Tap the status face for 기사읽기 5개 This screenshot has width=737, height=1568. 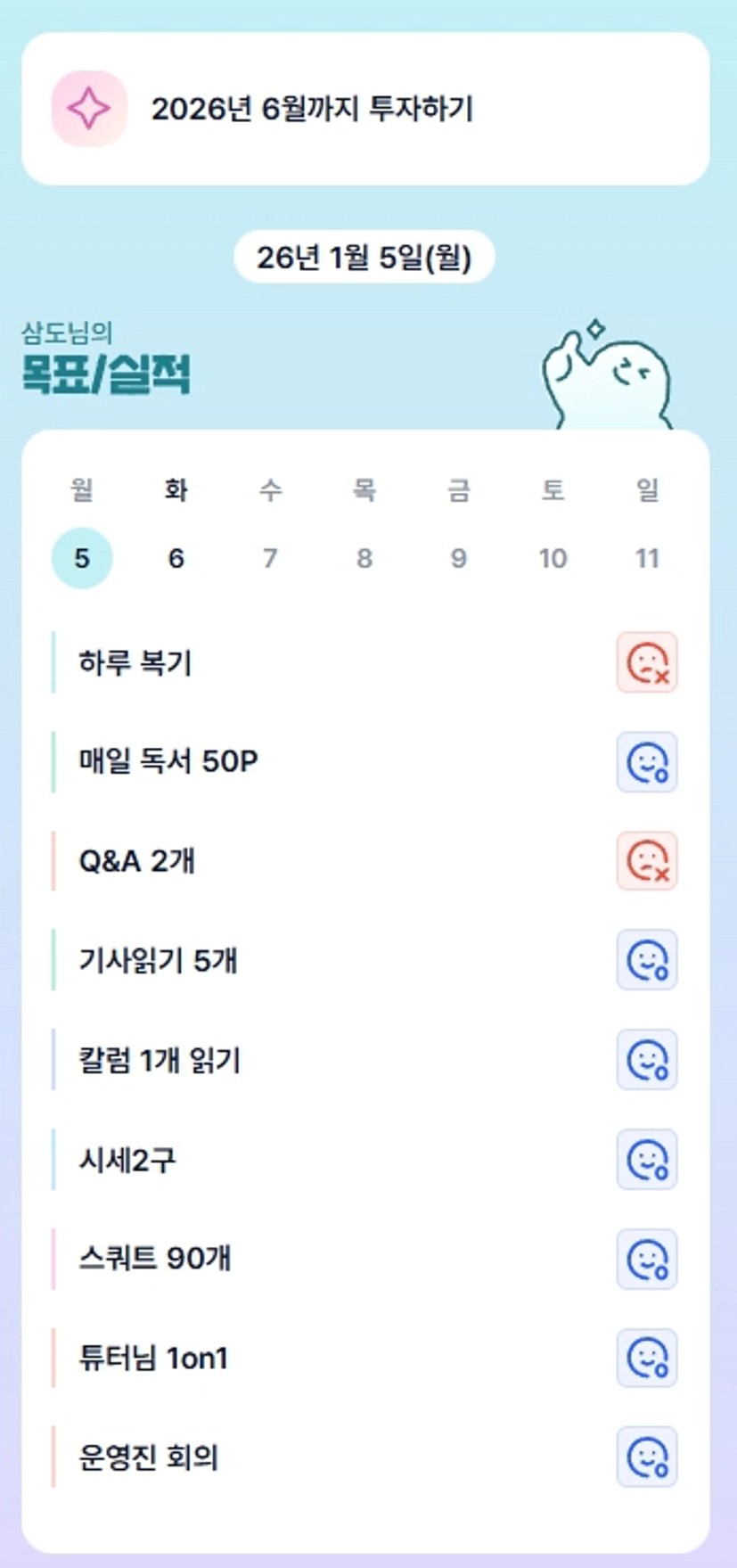click(x=647, y=960)
